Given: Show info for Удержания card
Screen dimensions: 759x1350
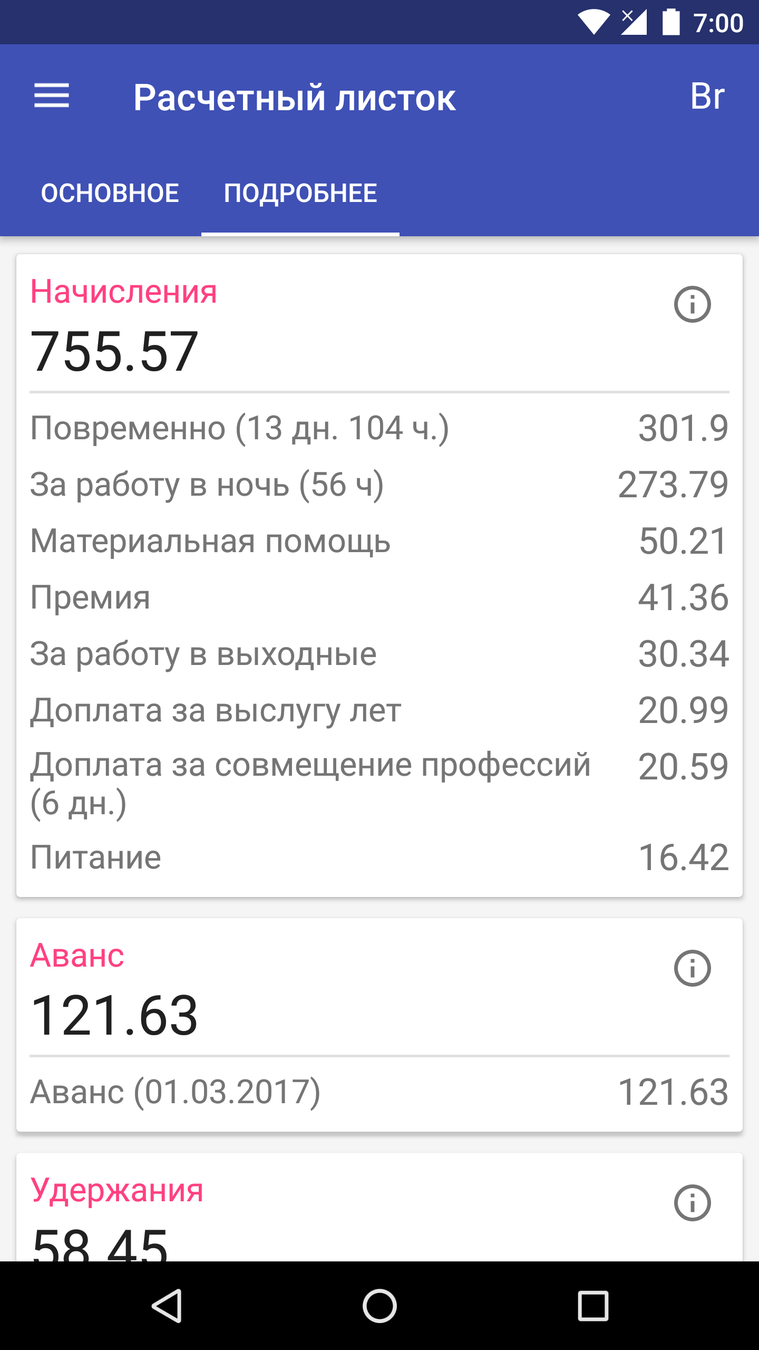Looking at the screenshot, I should pos(692,1202).
